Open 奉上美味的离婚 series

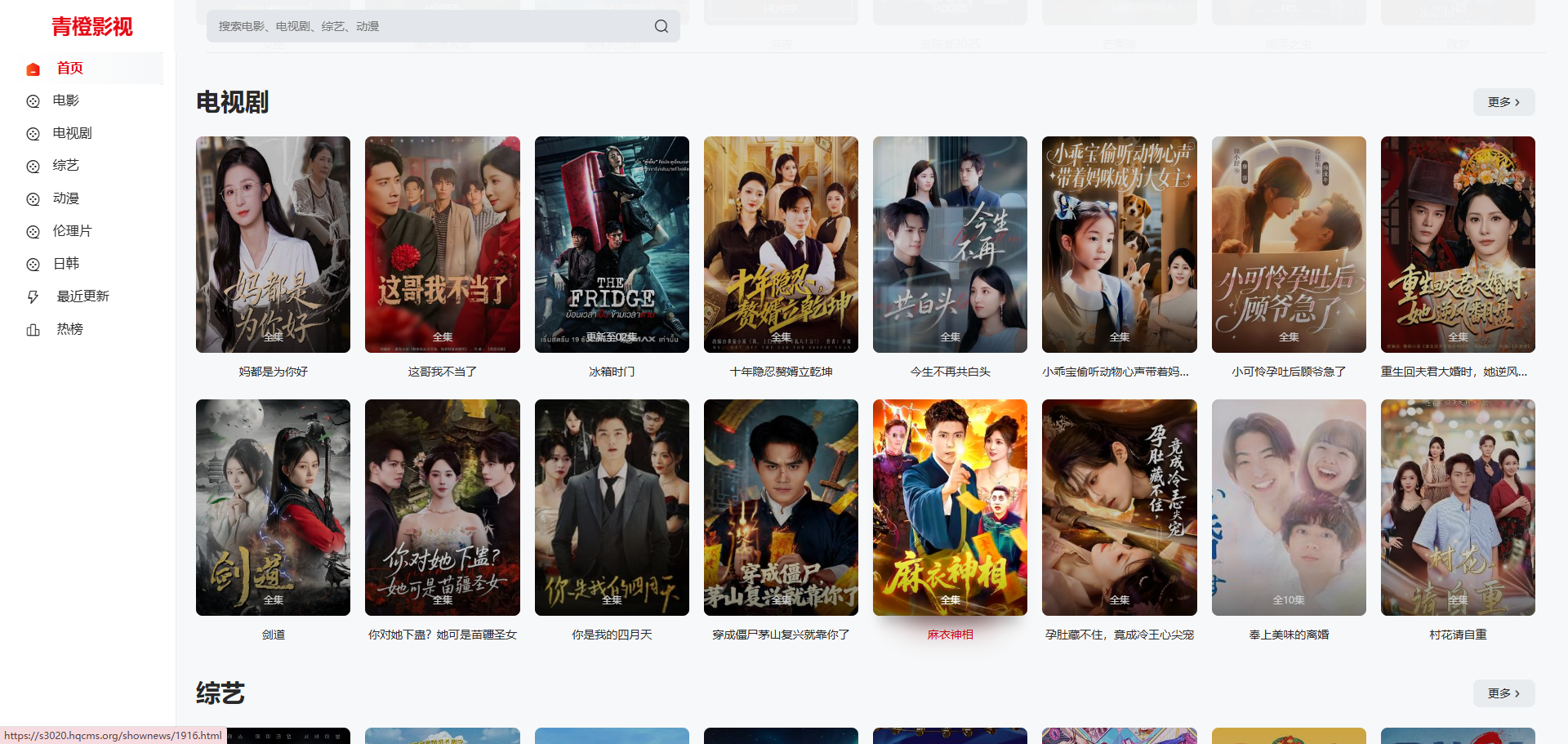pos(1288,507)
